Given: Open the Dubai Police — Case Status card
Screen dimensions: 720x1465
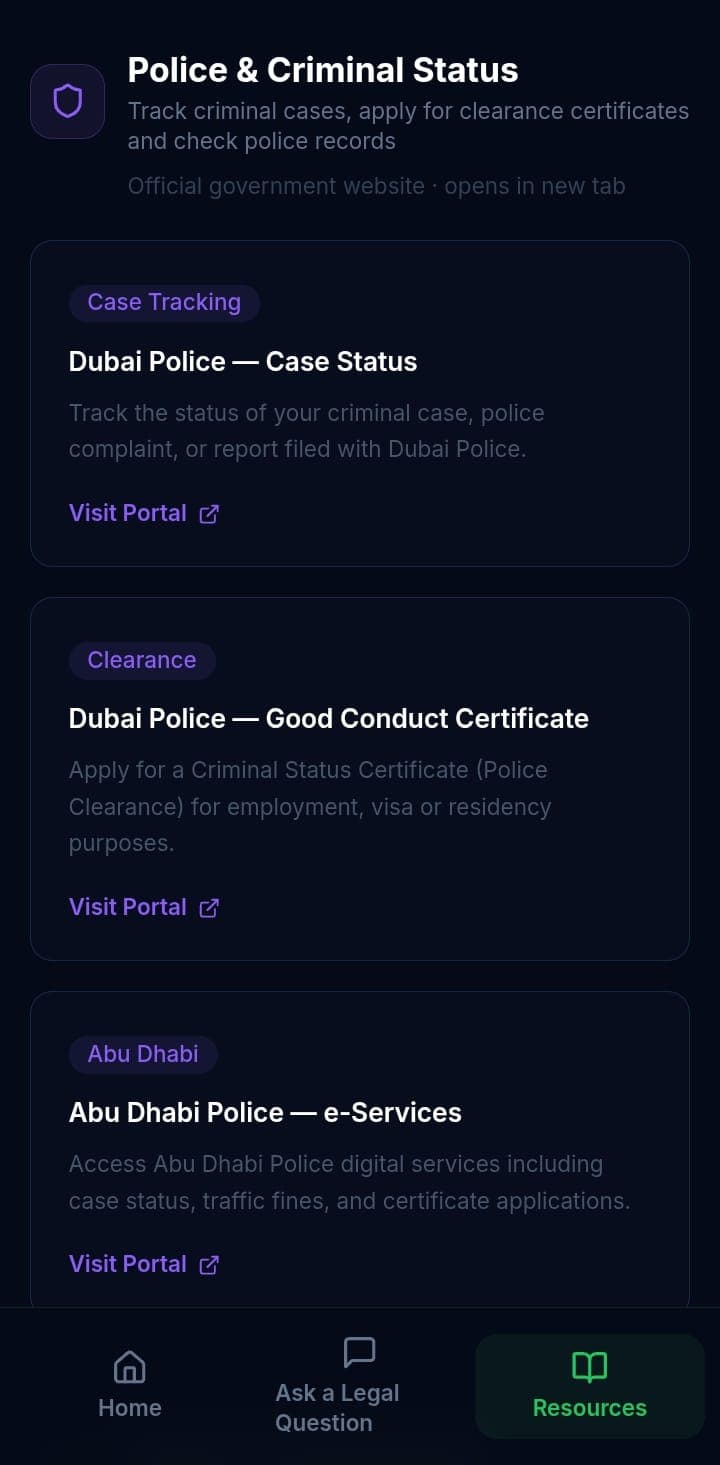Looking at the screenshot, I should (243, 361).
